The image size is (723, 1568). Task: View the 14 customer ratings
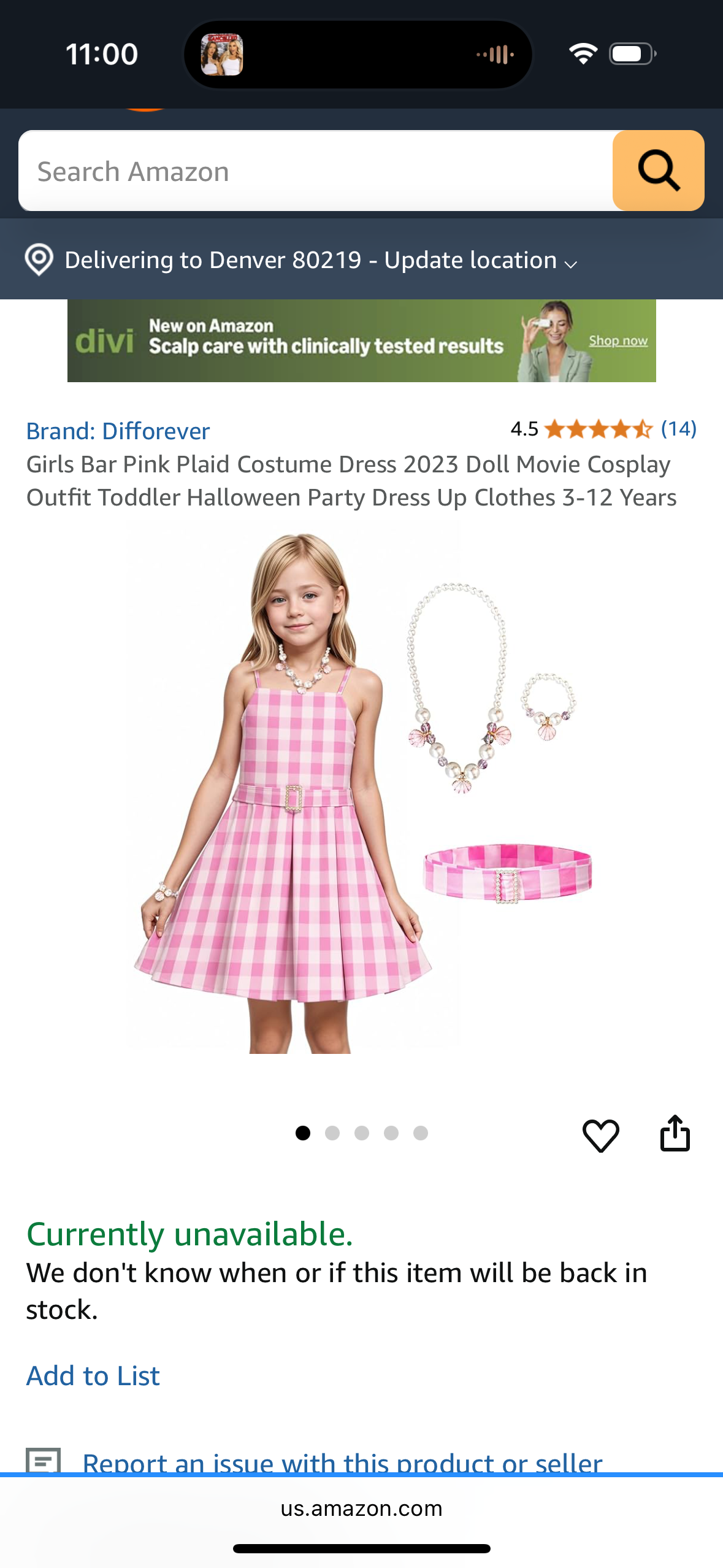678,429
